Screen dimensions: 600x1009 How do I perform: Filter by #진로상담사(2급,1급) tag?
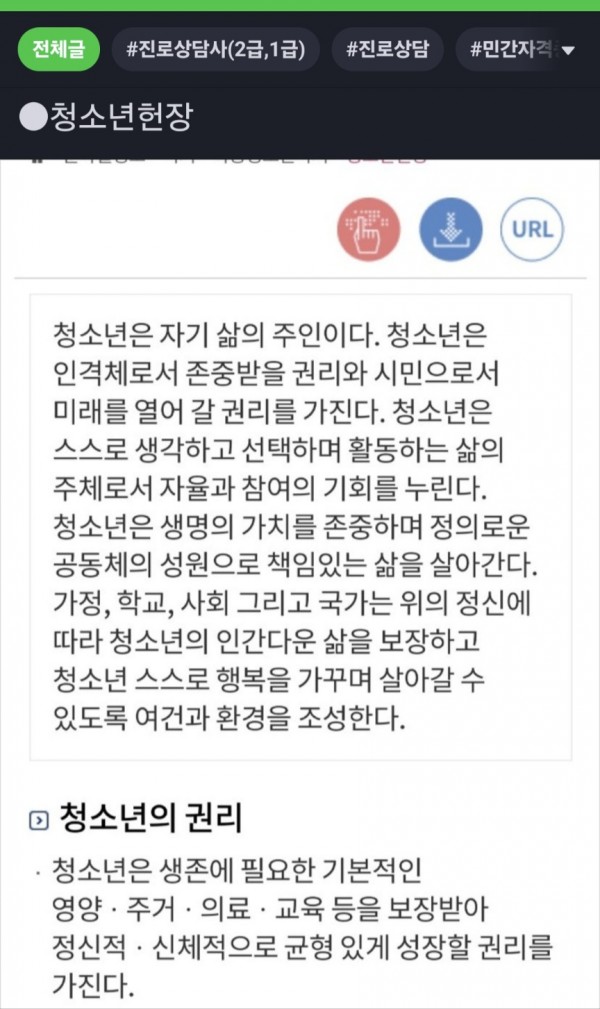[x=215, y=49]
